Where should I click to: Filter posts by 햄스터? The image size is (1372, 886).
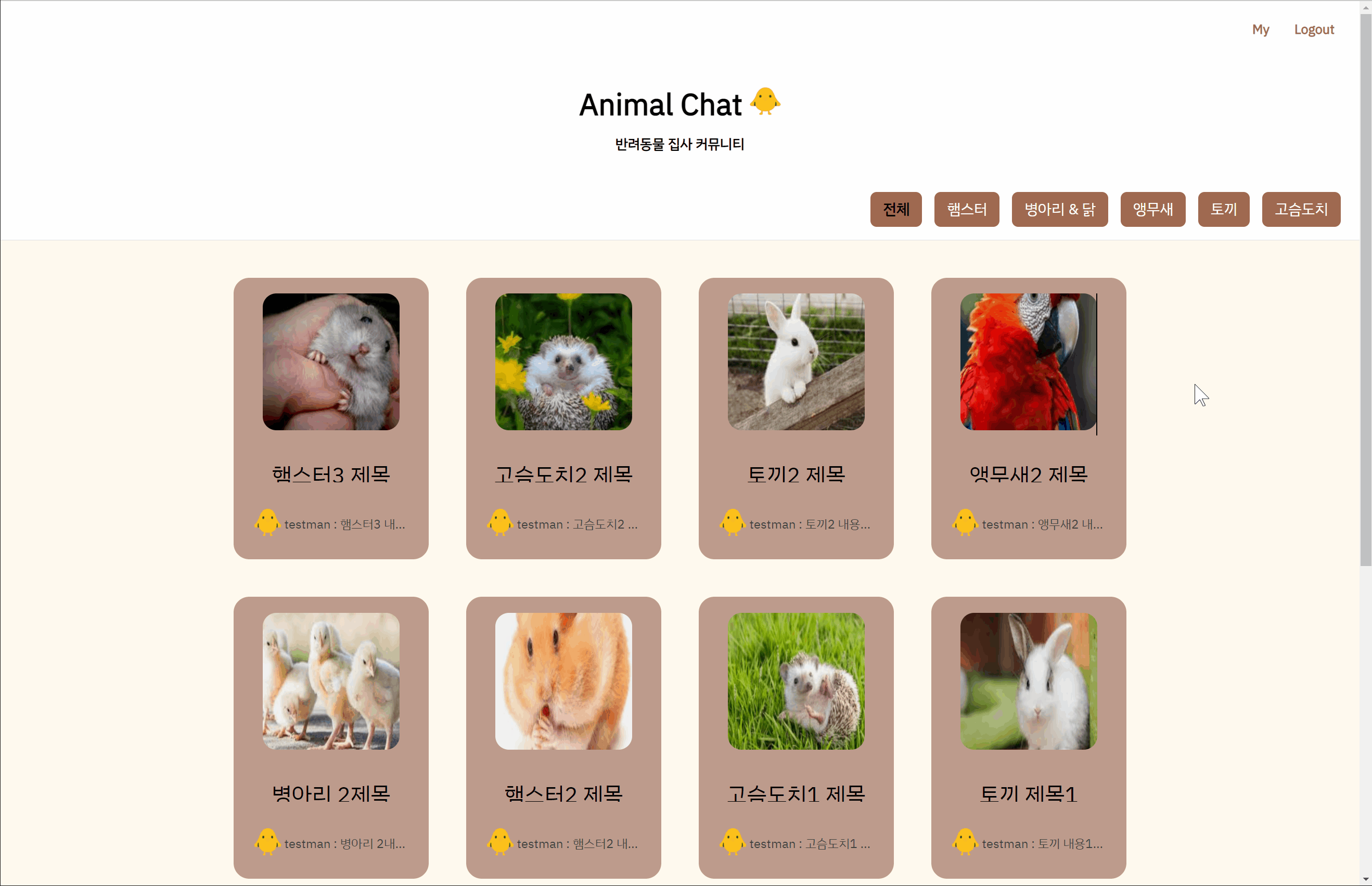[x=966, y=209]
